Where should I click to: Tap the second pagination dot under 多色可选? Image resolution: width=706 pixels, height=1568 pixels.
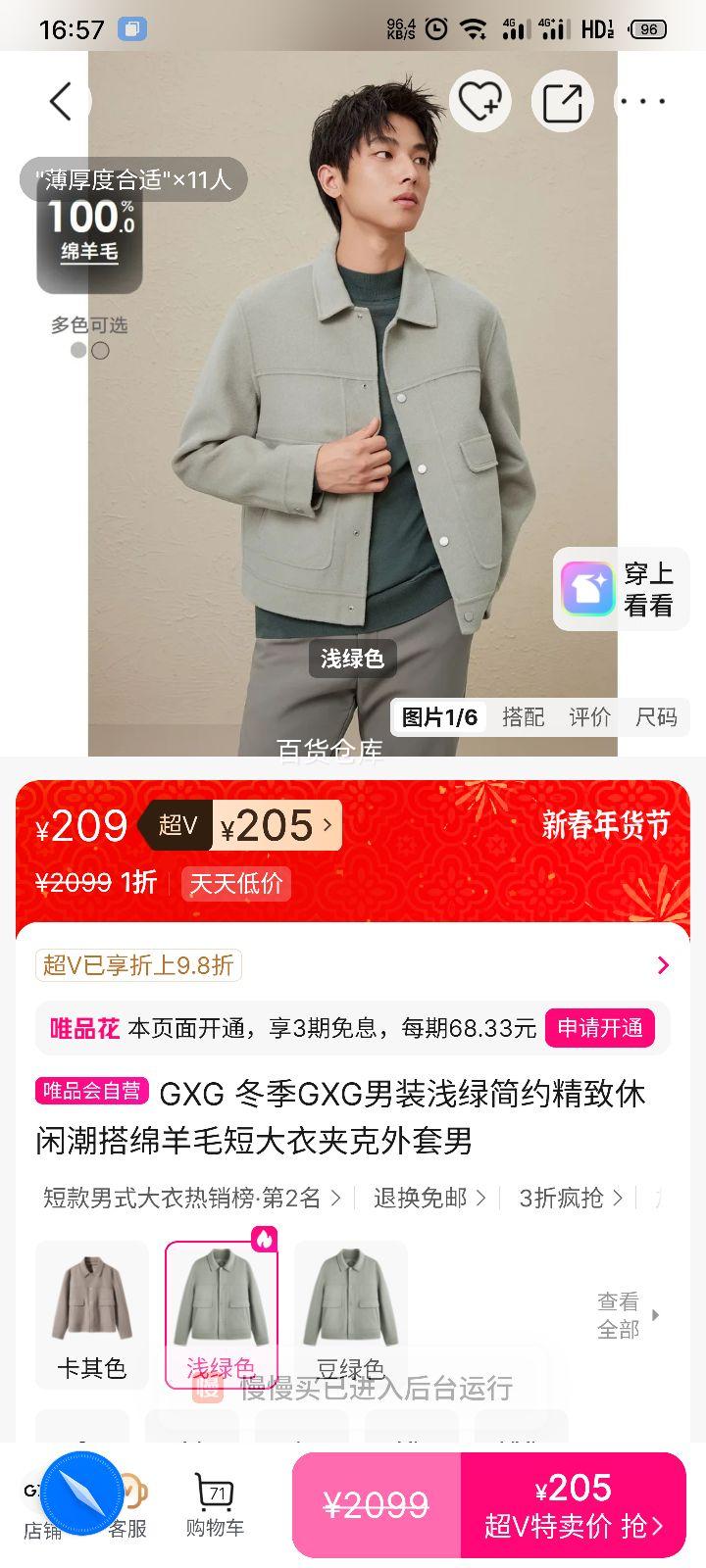pyautogui.click(x=101, y=351)
